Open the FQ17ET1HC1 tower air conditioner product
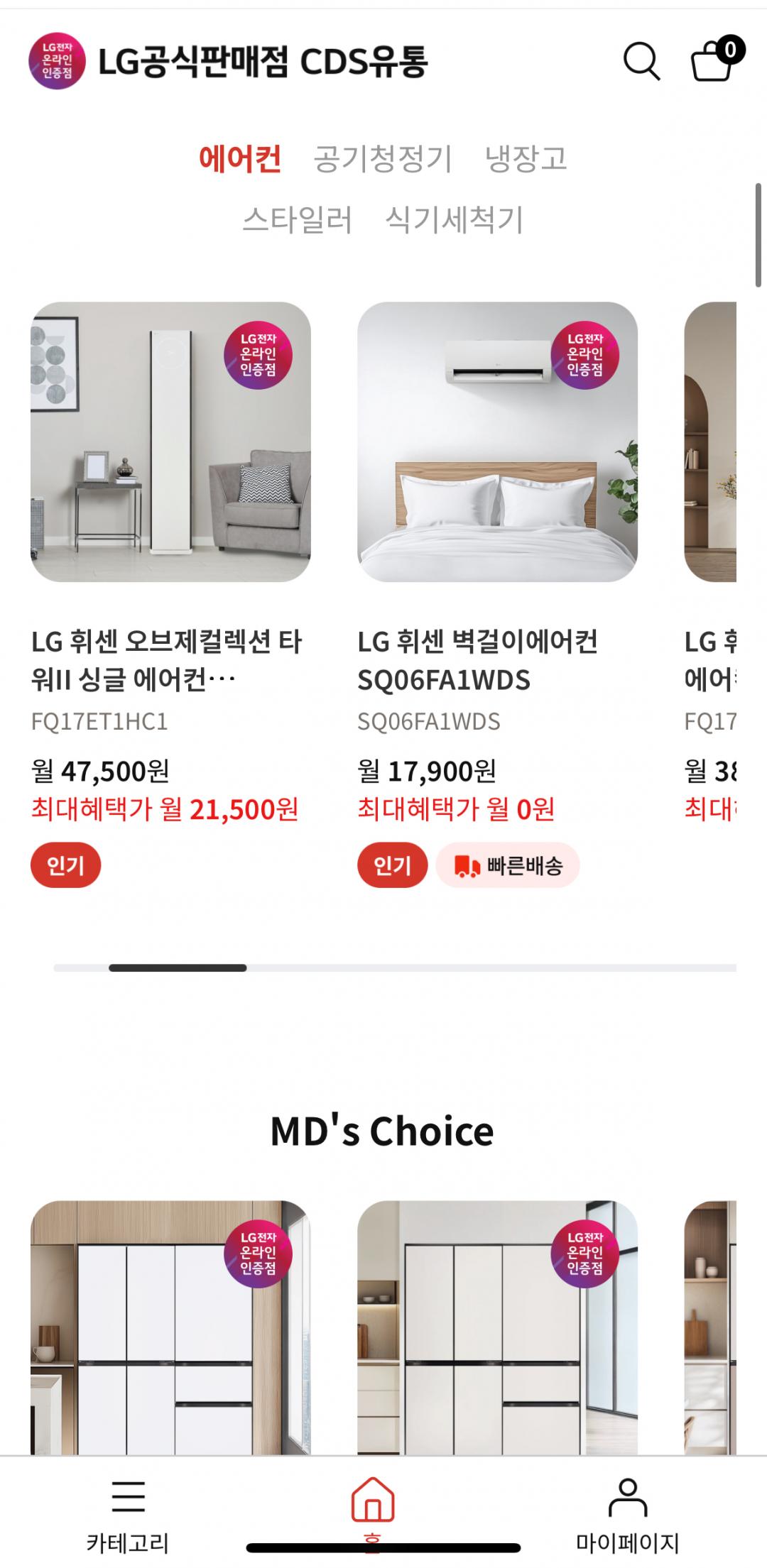The width and height of the screenshot is (767, 1568). (170, 442)
